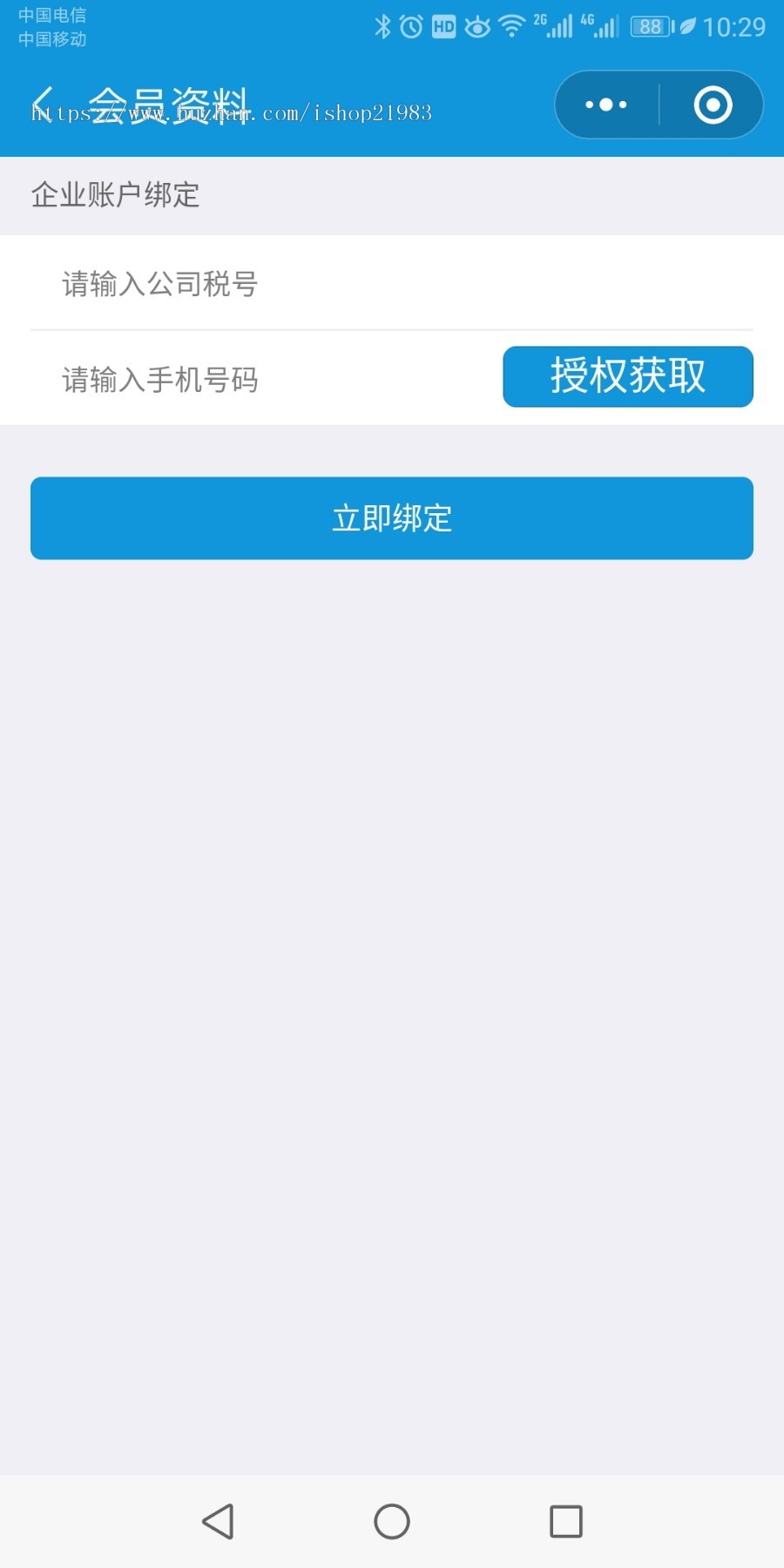Image resolution: width=784 pixels, height=1568 pixels.
Task: Tap the 立即绑定 bind now button
Action: 392,517
